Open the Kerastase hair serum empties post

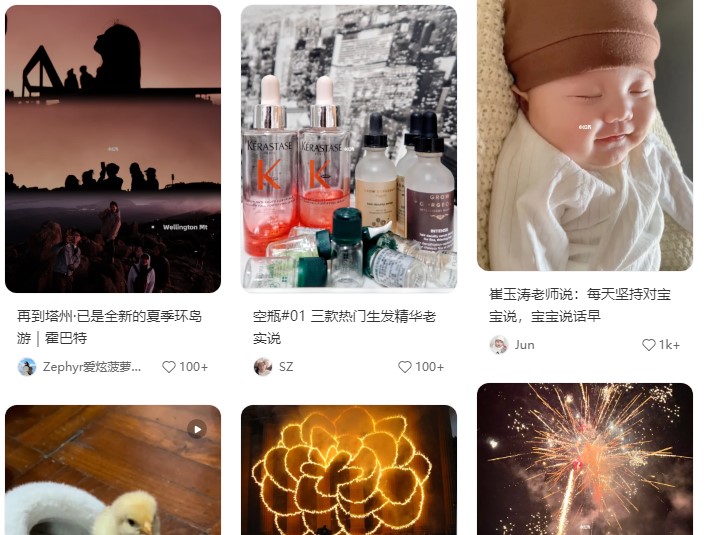tap(349, 150)
